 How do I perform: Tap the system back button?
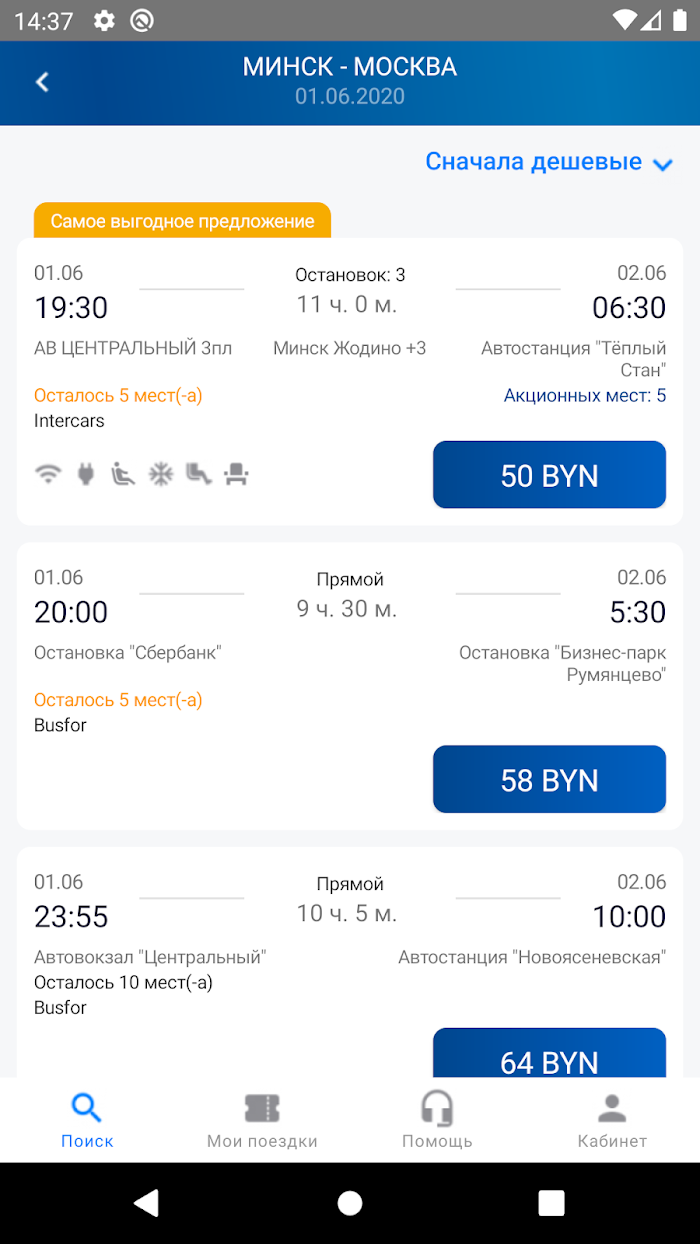click(x=147, y=1203)
